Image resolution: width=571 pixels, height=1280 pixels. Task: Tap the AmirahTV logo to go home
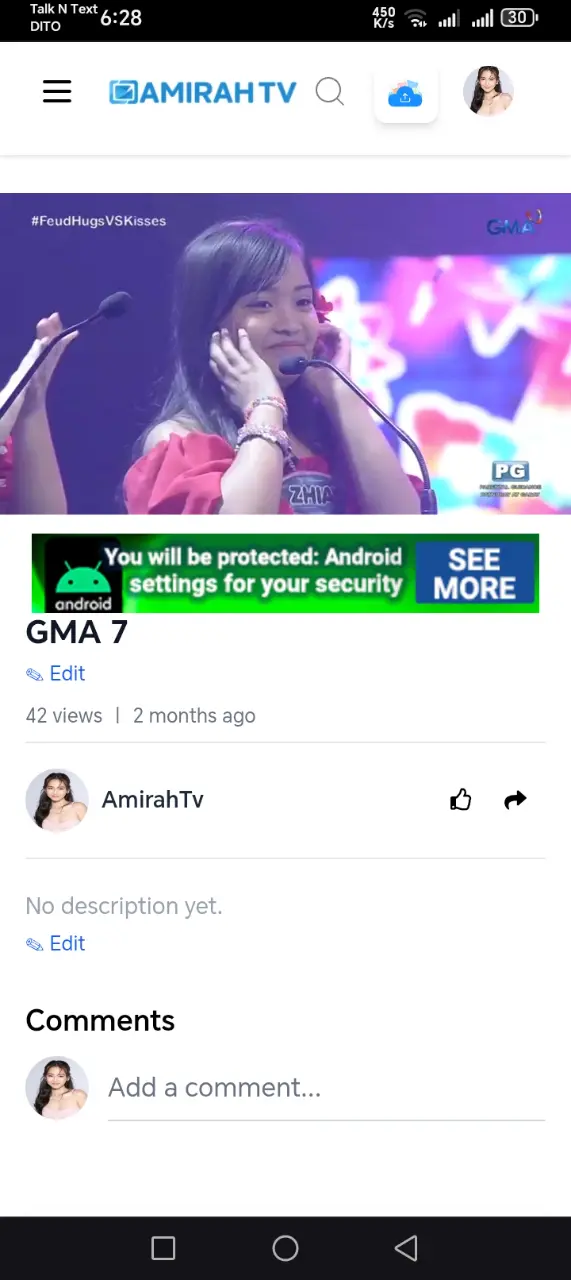tap(202, 93)
